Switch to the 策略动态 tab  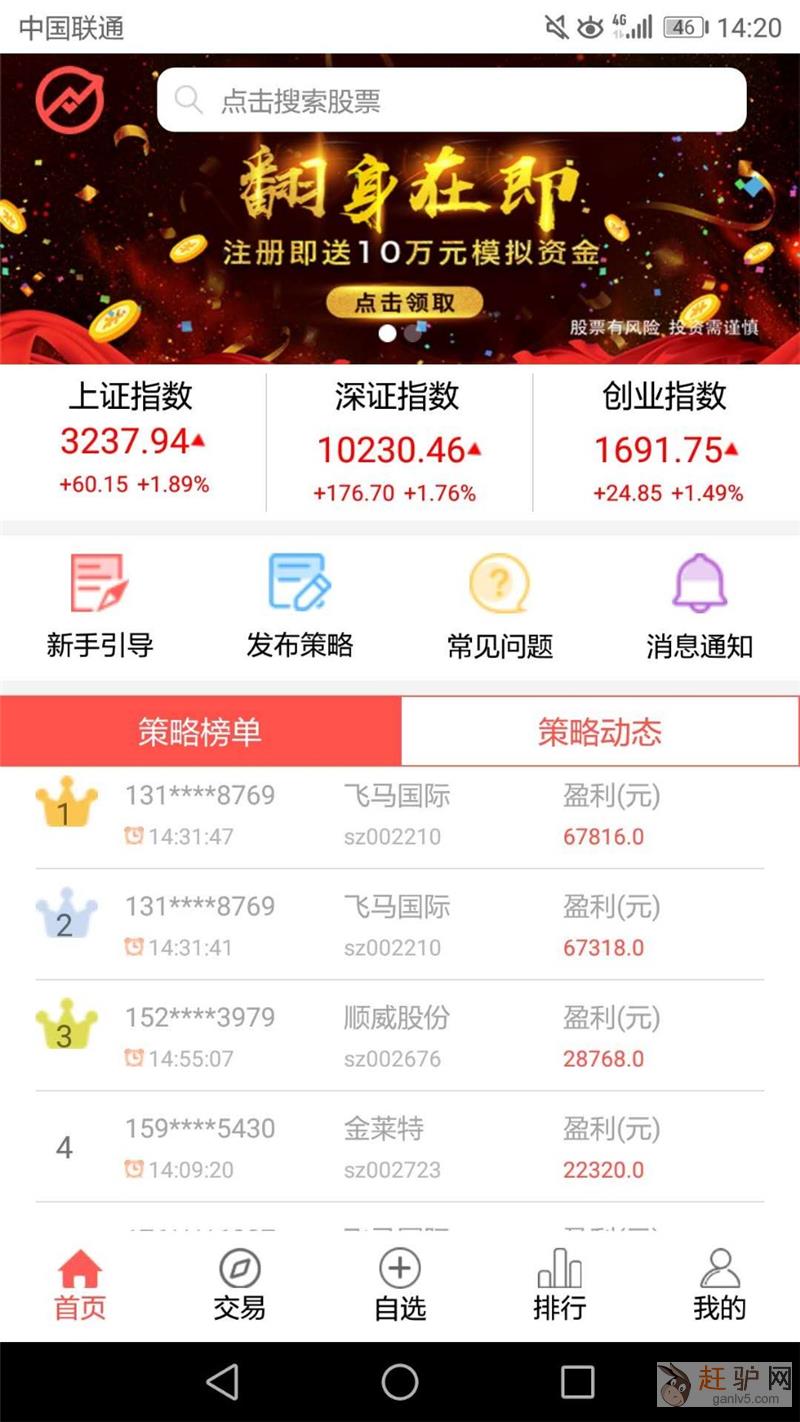tap(600, 732)
